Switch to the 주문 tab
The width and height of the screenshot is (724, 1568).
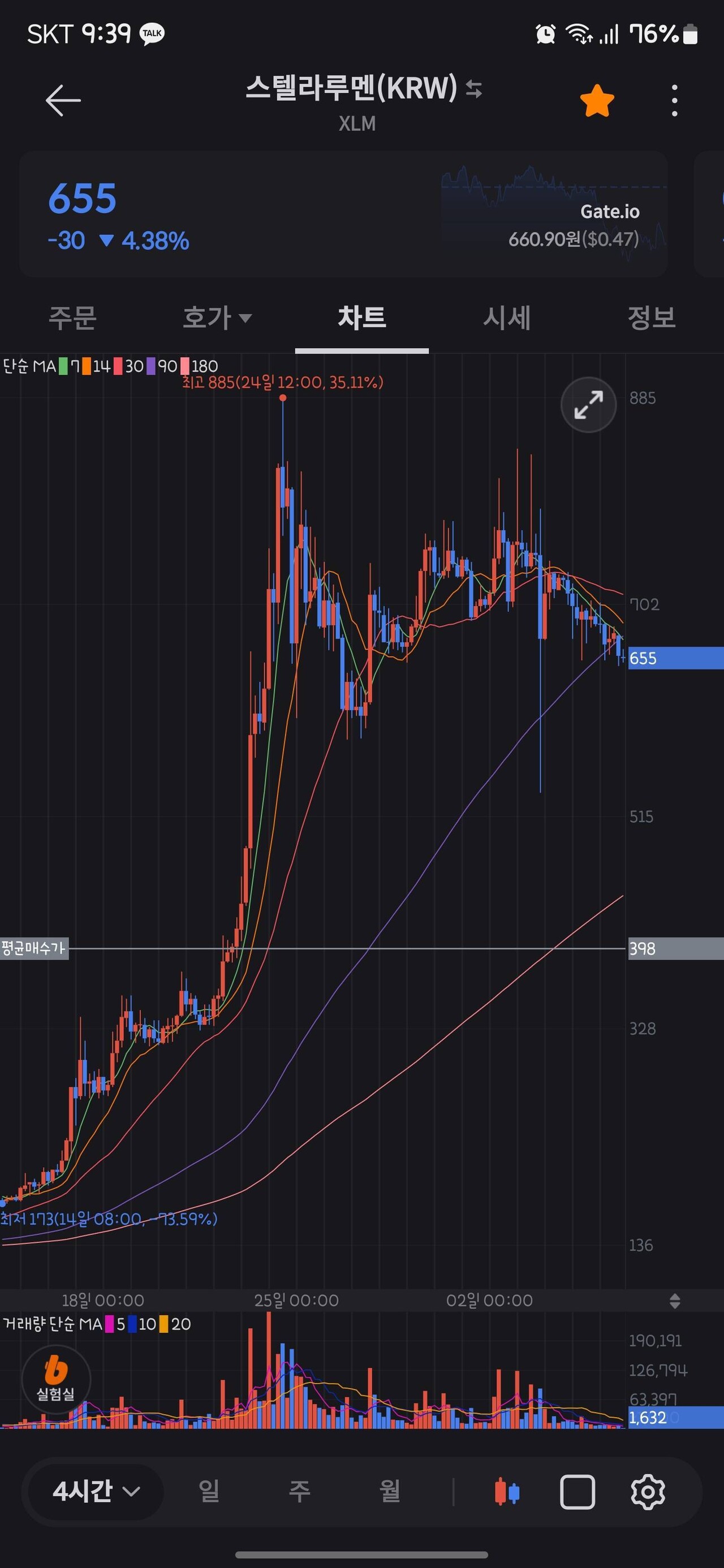[72, 318]
